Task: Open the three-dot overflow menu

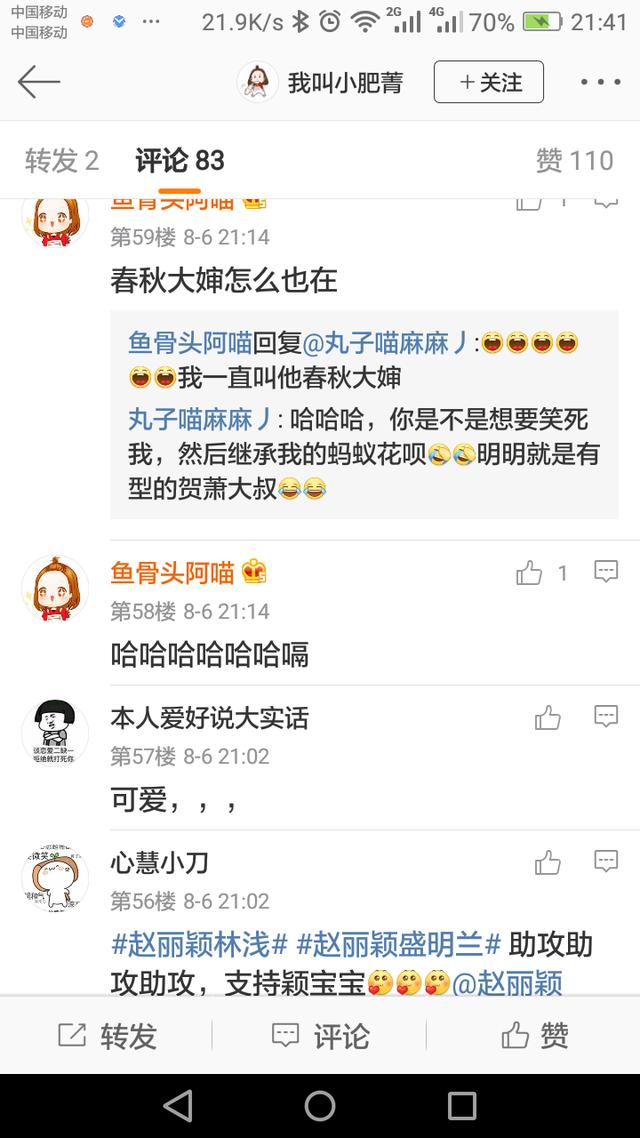Action: pos(600,82)
